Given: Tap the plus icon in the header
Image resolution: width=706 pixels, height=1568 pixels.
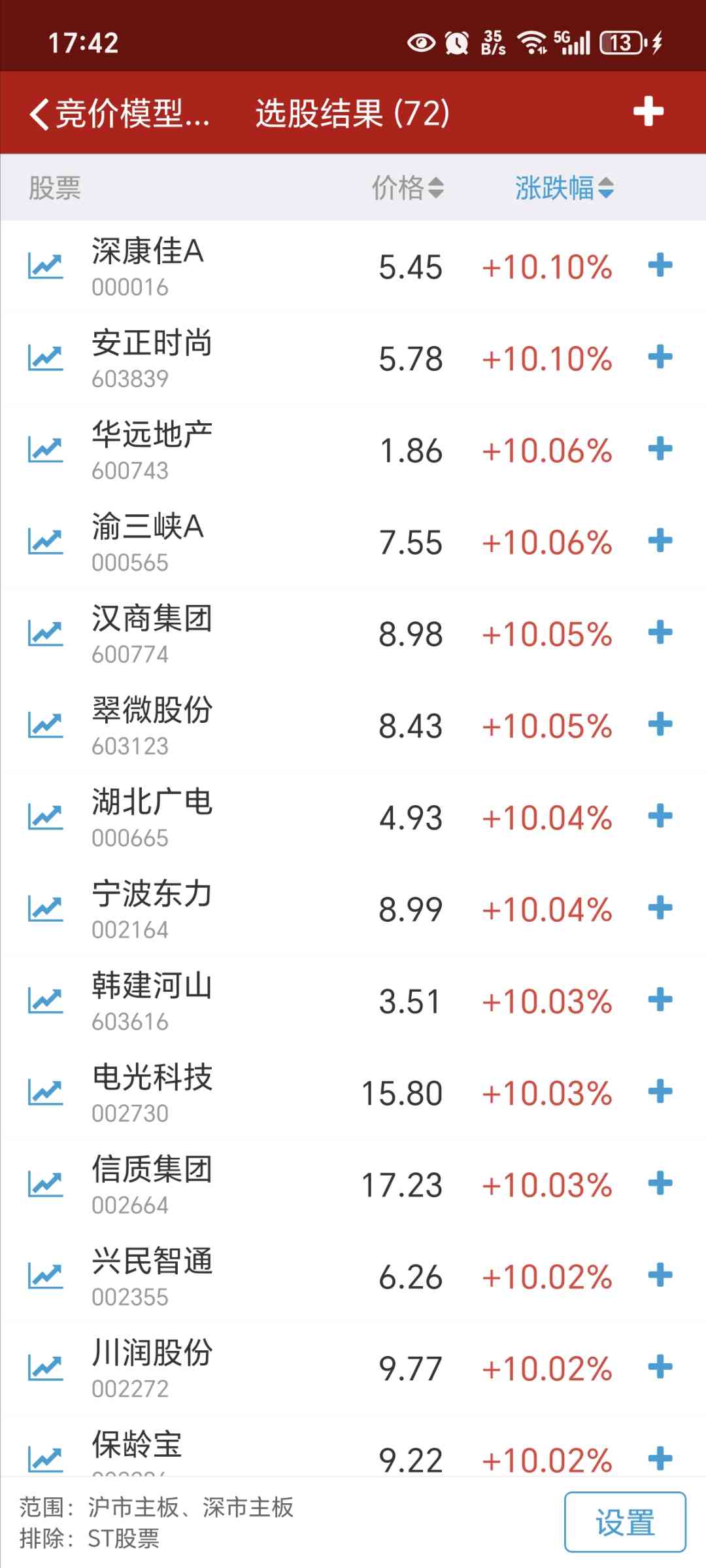Looking at the screenshot, I should click(x=648, y=112).
